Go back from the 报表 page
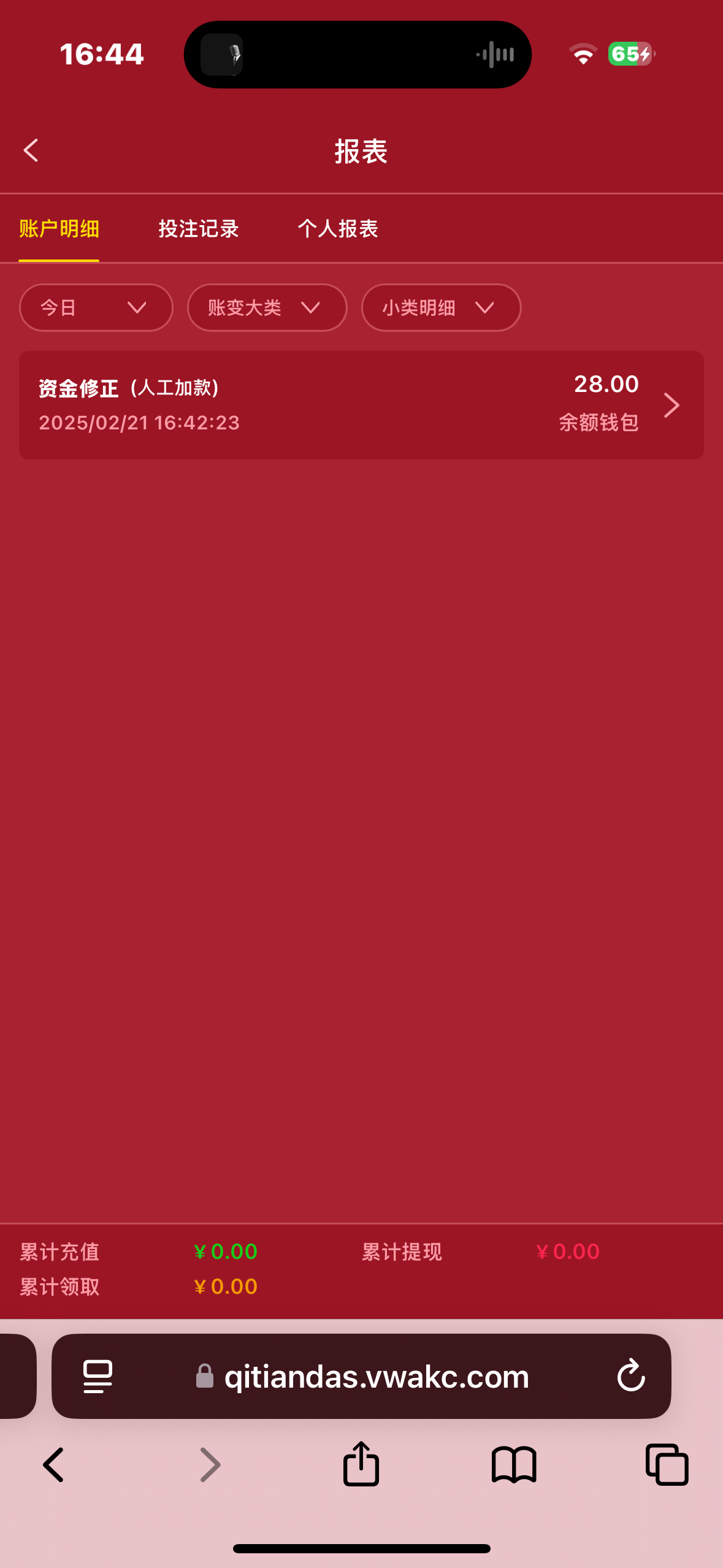This screenshot has width=723, height=1568. tap(31, 150)
